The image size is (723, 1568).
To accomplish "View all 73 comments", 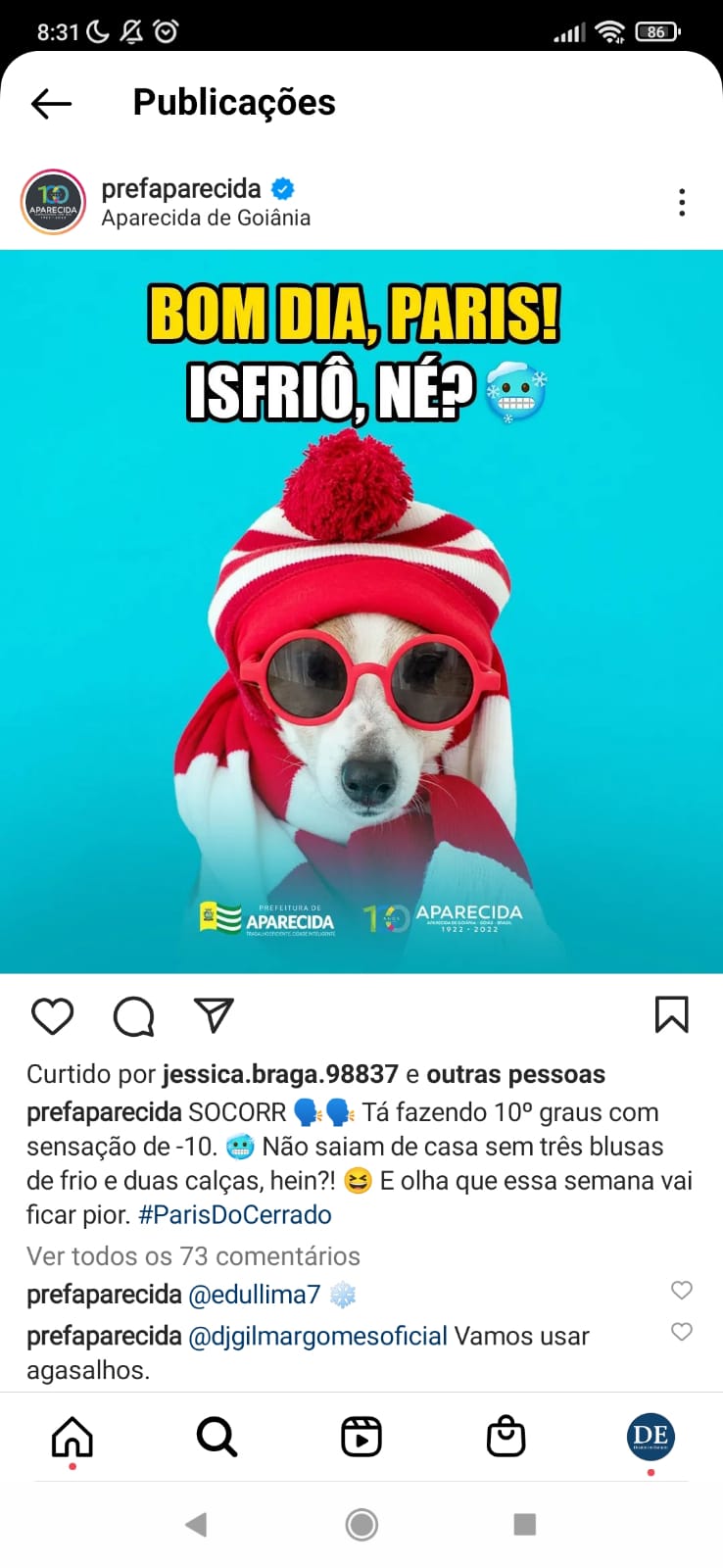I will [x=193, y=1256].
